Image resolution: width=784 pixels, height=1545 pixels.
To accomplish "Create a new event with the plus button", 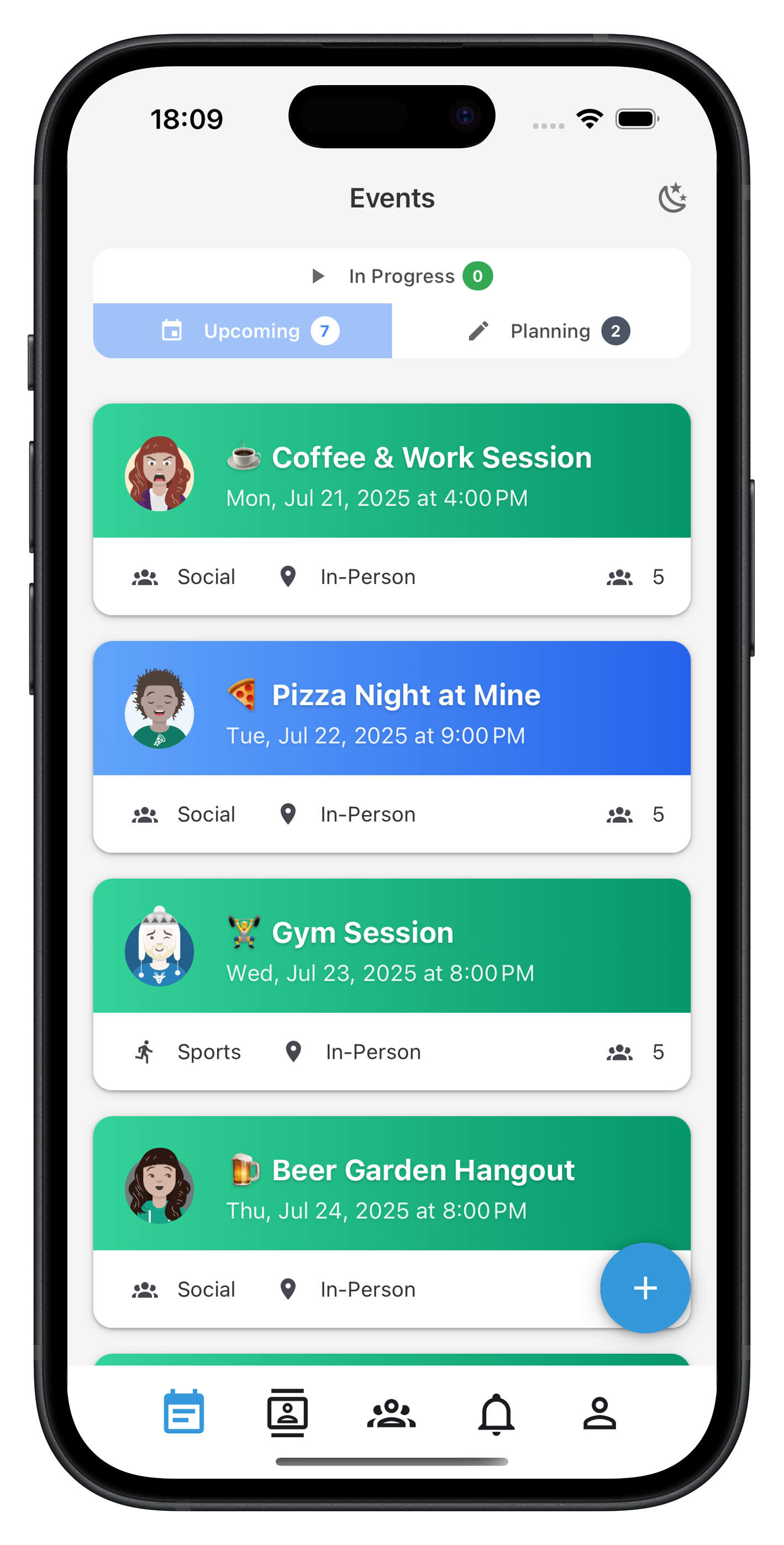I will 645,1287.
